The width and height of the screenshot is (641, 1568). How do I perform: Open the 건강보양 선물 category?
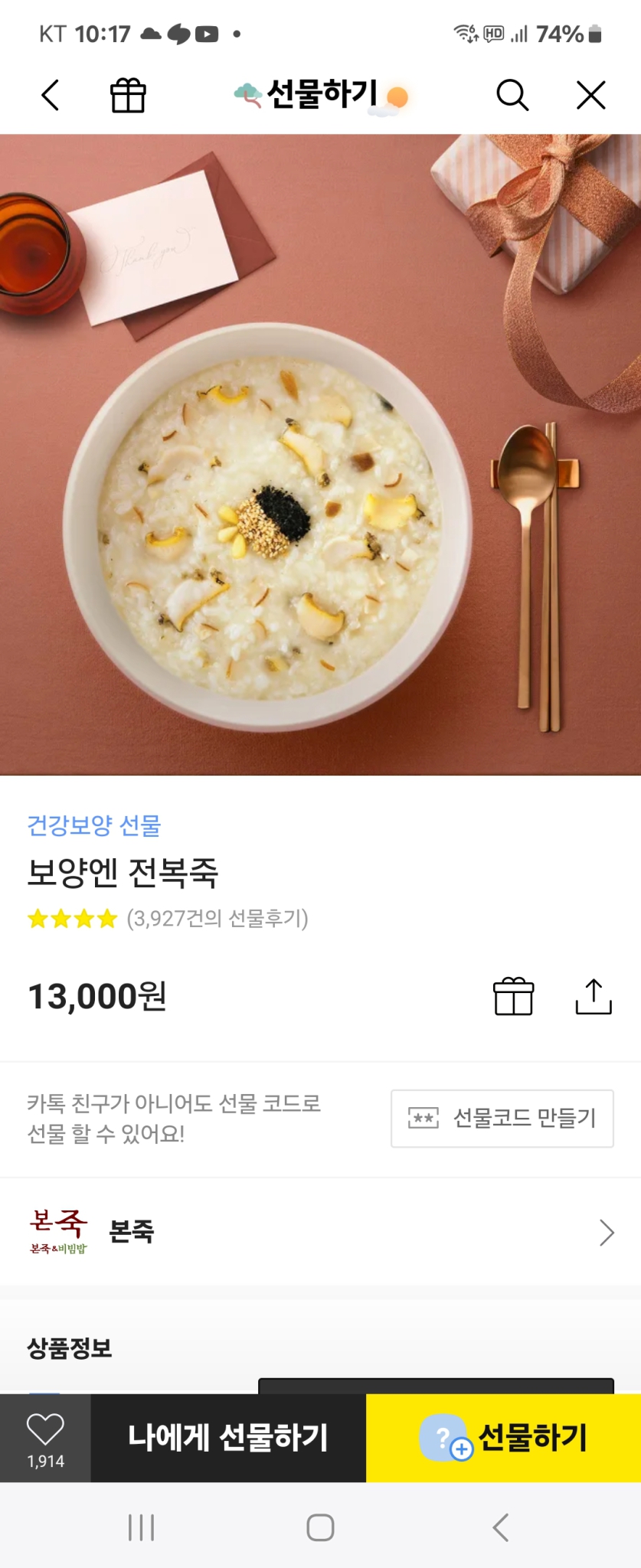pos(94,826)
